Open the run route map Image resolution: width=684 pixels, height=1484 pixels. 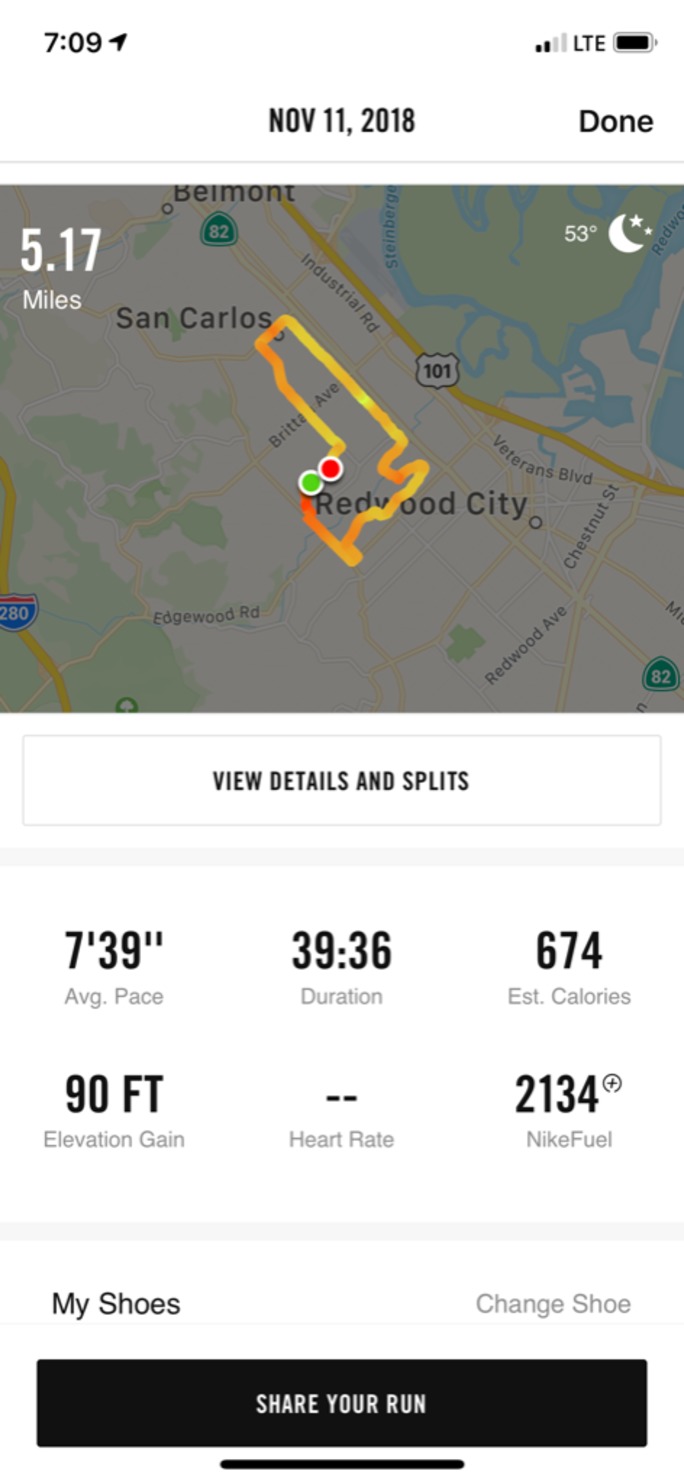click(x=341, y=450)
